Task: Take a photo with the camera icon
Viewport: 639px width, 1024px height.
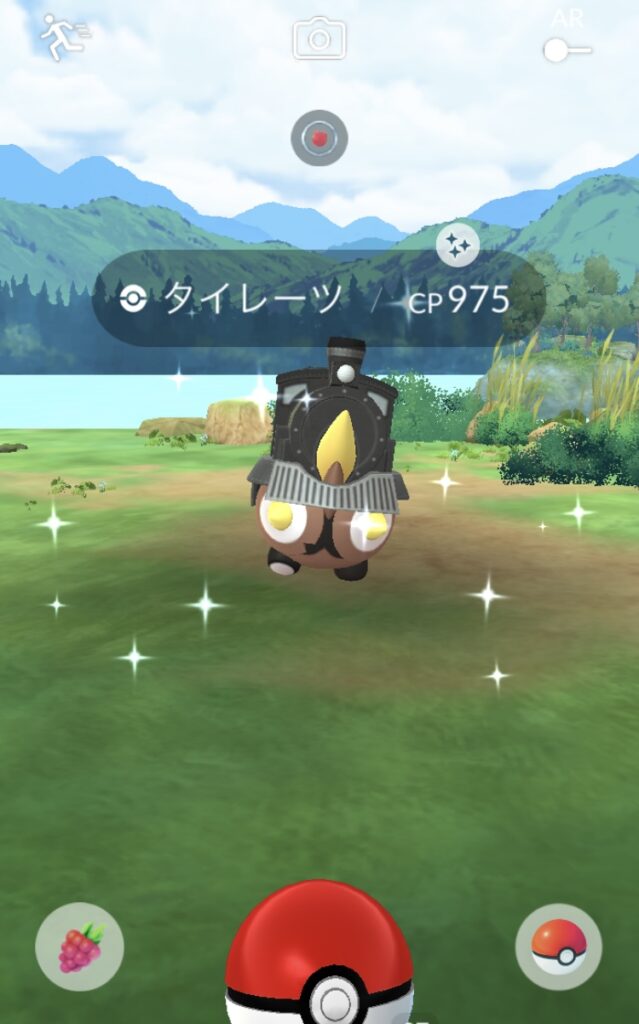Action: click(319, 39)
